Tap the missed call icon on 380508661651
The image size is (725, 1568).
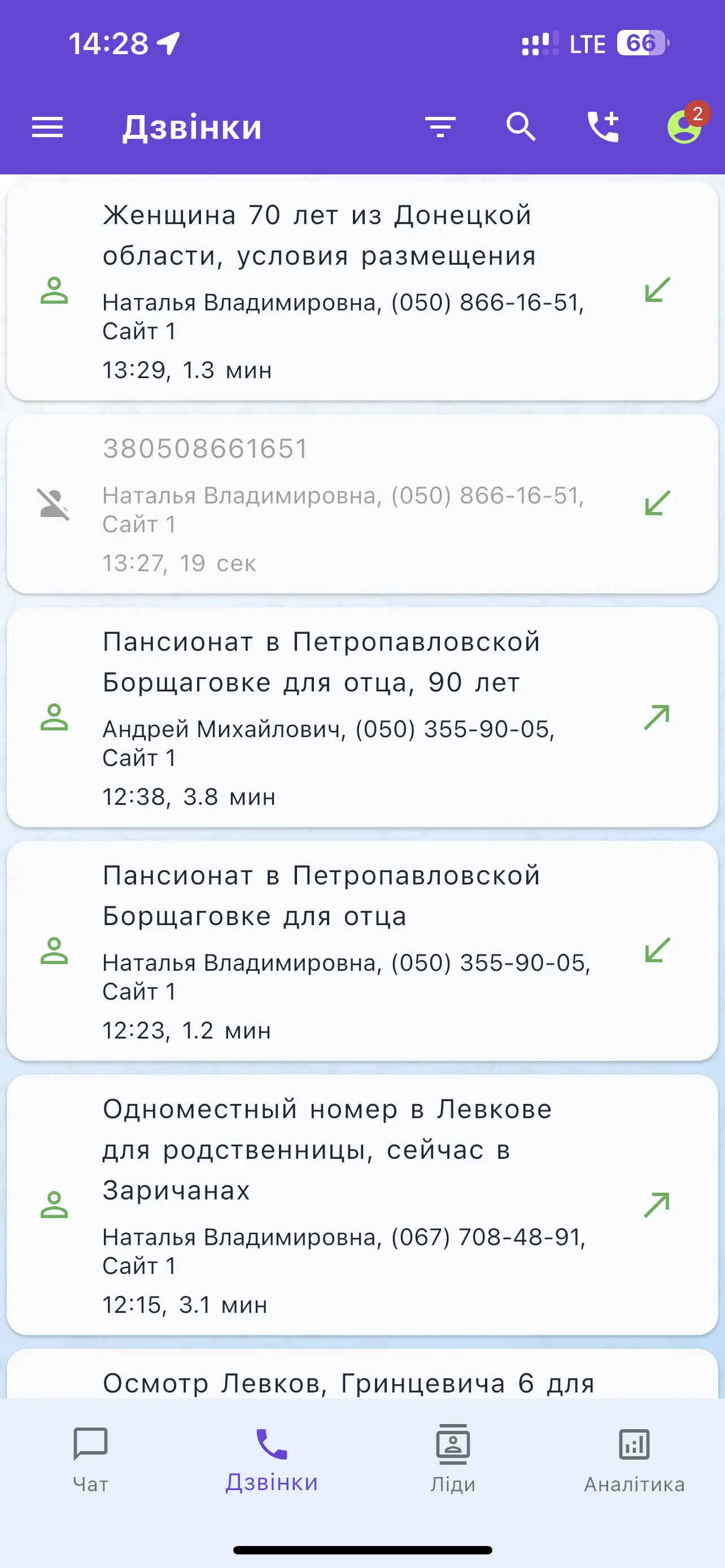click(54, 504)
